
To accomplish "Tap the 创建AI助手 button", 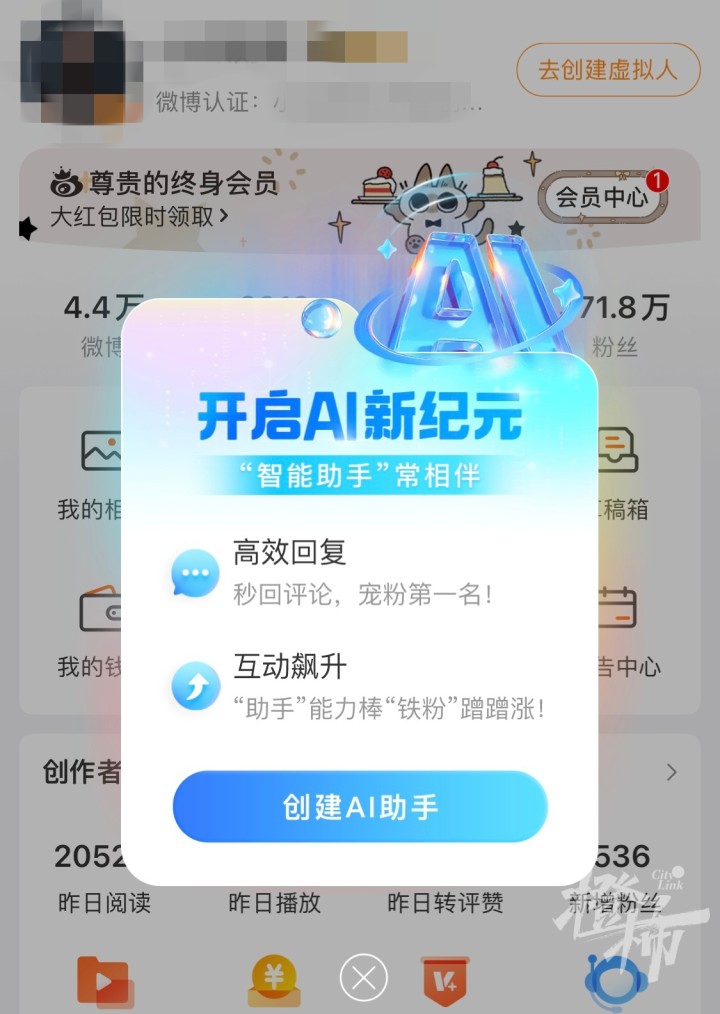I will (x=360, y=806).
